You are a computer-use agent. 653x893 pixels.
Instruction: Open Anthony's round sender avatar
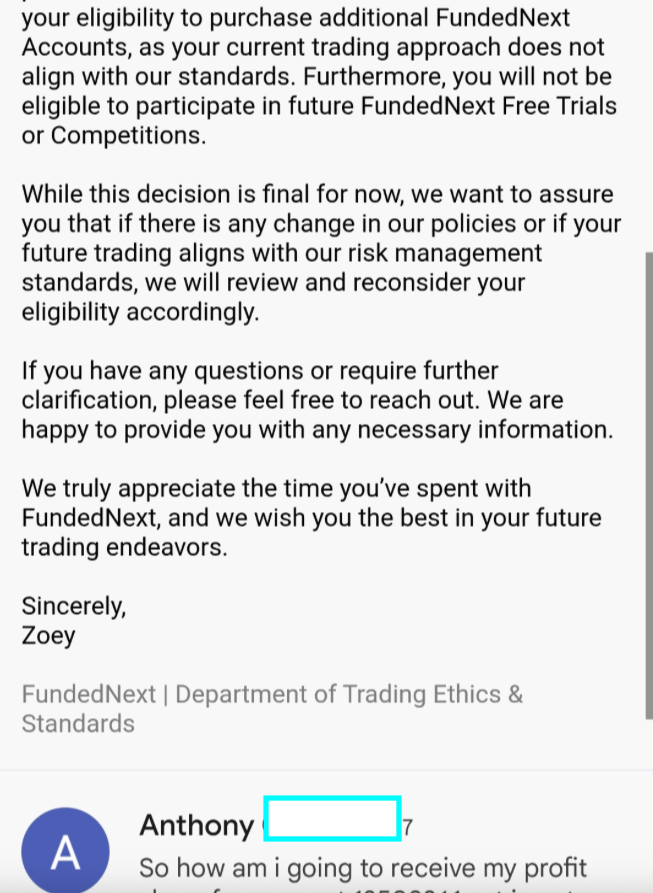click(66, 850)
